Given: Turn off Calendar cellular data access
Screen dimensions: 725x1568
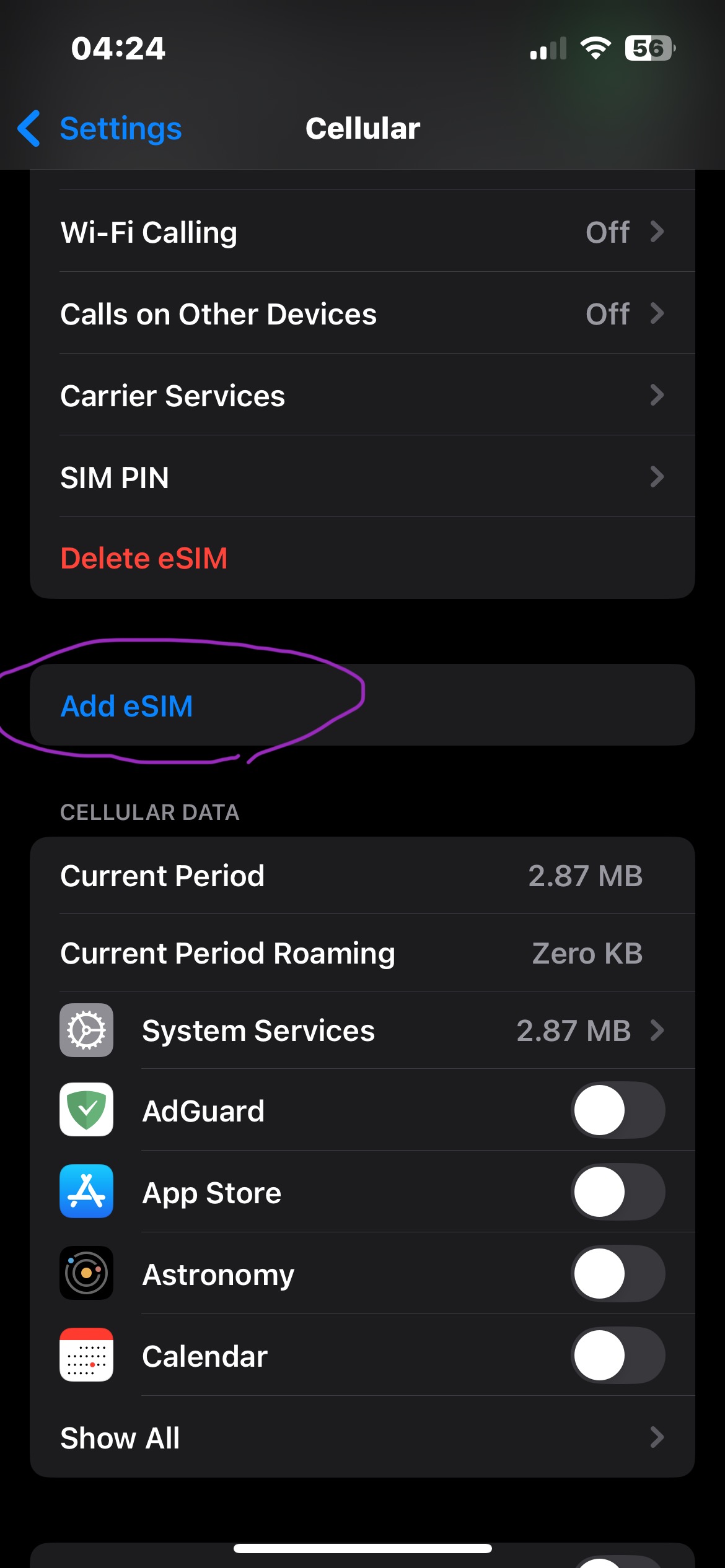Looking at the screenshot, I should click(617, 1355).
